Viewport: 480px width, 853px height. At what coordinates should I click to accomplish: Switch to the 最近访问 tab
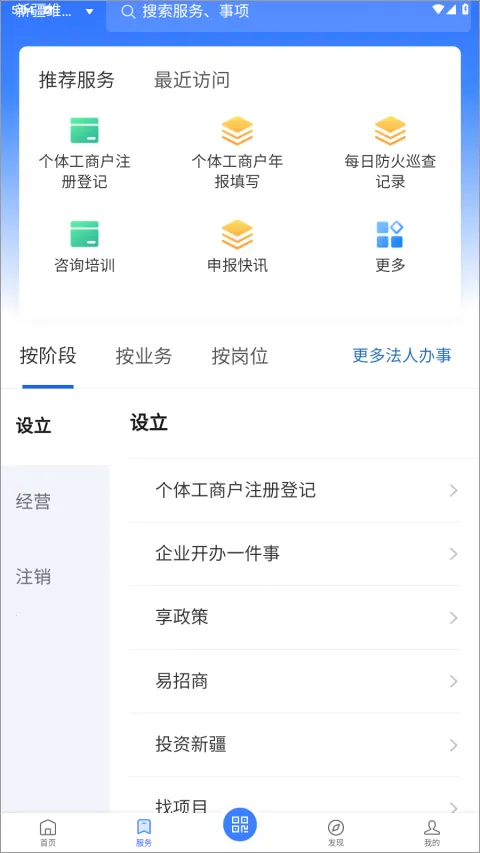192,80
